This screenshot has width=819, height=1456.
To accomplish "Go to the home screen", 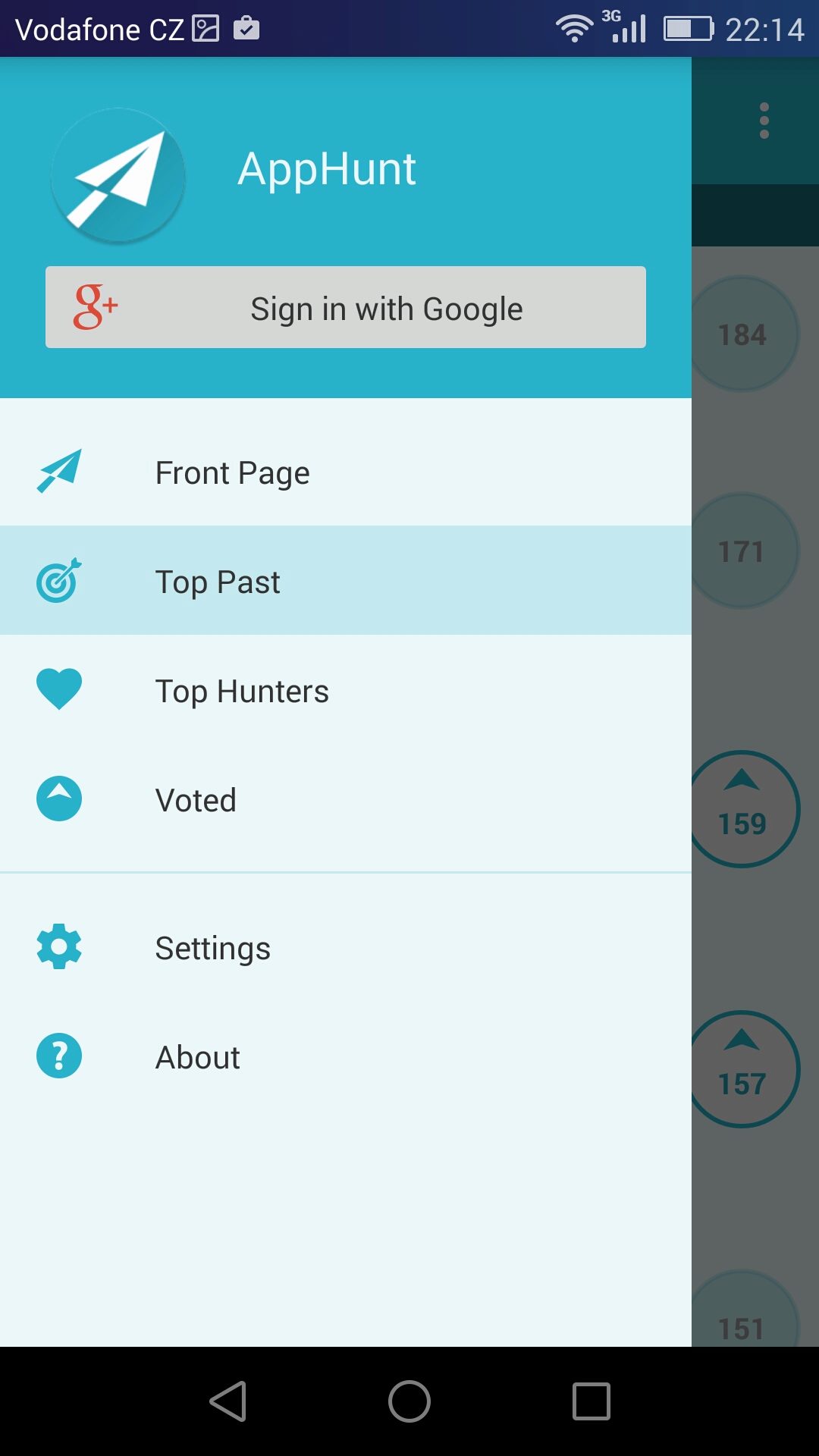I will (x=409, y=1401).
